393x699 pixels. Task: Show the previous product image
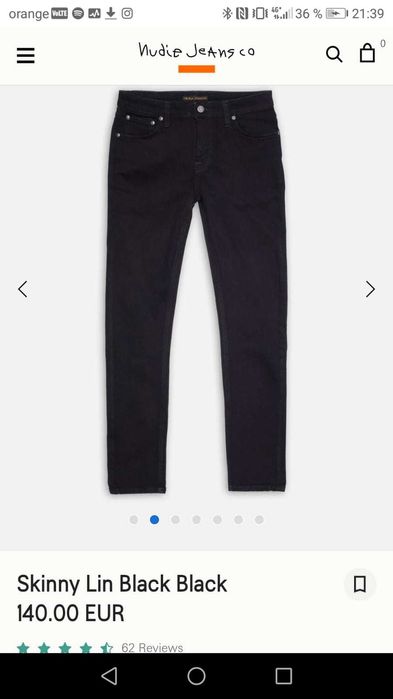23,289
